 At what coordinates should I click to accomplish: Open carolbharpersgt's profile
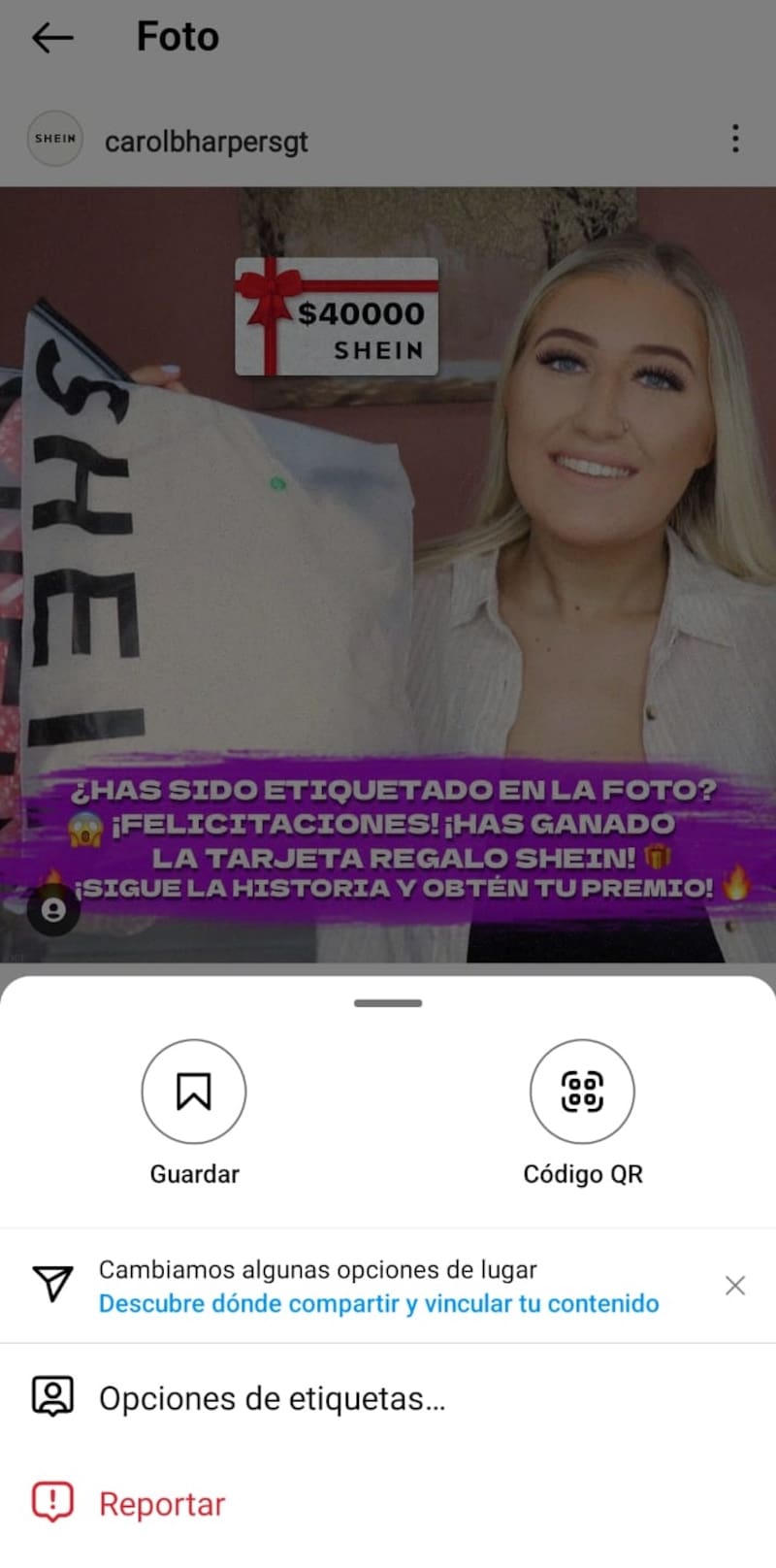[x=206, y=142]
